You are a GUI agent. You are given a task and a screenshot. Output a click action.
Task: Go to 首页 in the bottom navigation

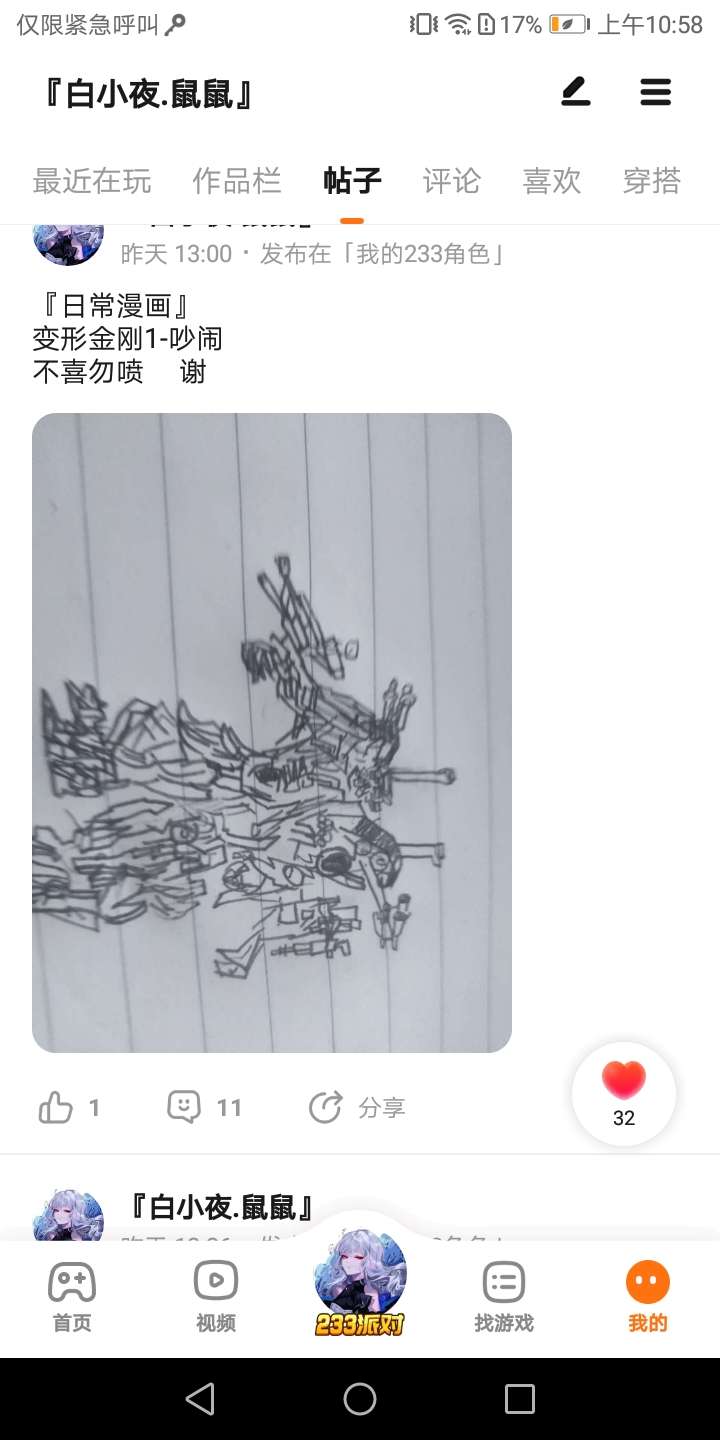(x=72, y=1297)
